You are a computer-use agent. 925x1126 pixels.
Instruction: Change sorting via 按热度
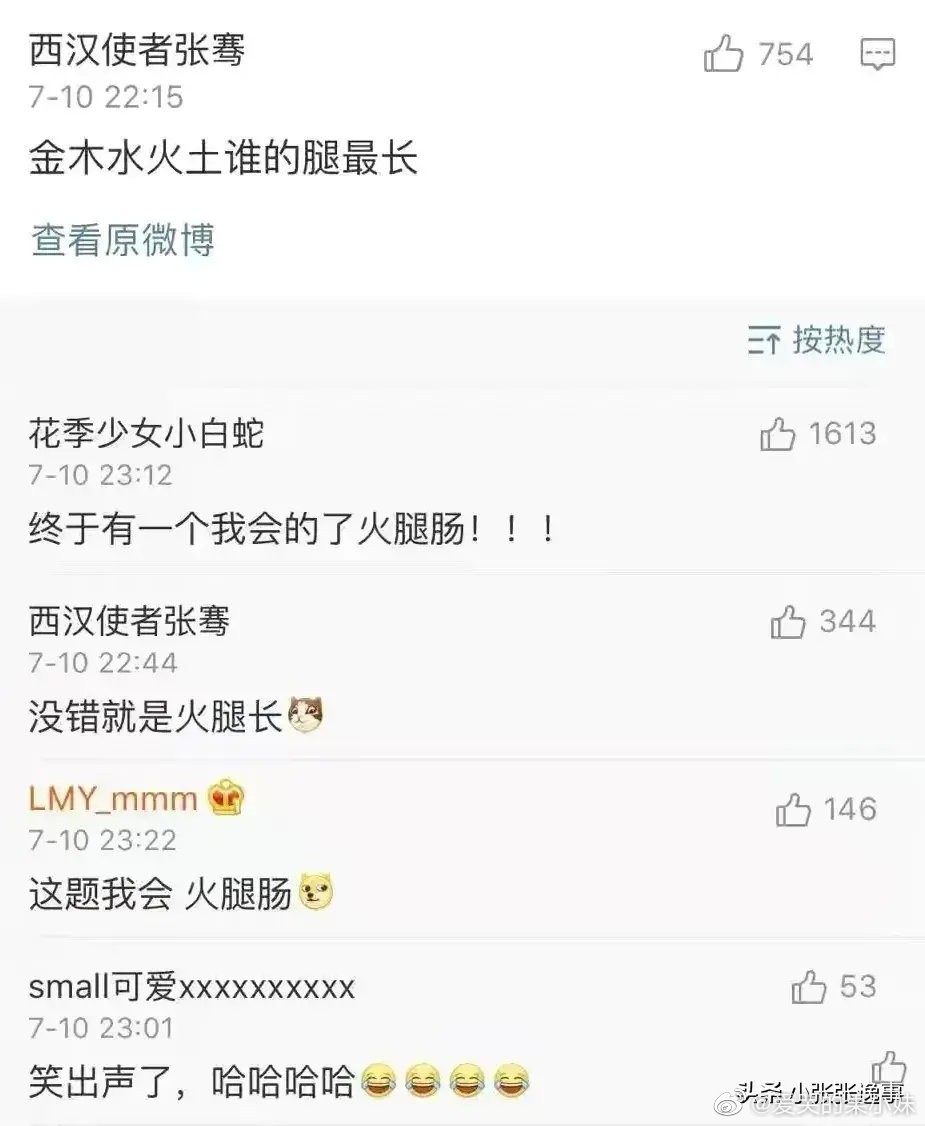click(817, 341)
